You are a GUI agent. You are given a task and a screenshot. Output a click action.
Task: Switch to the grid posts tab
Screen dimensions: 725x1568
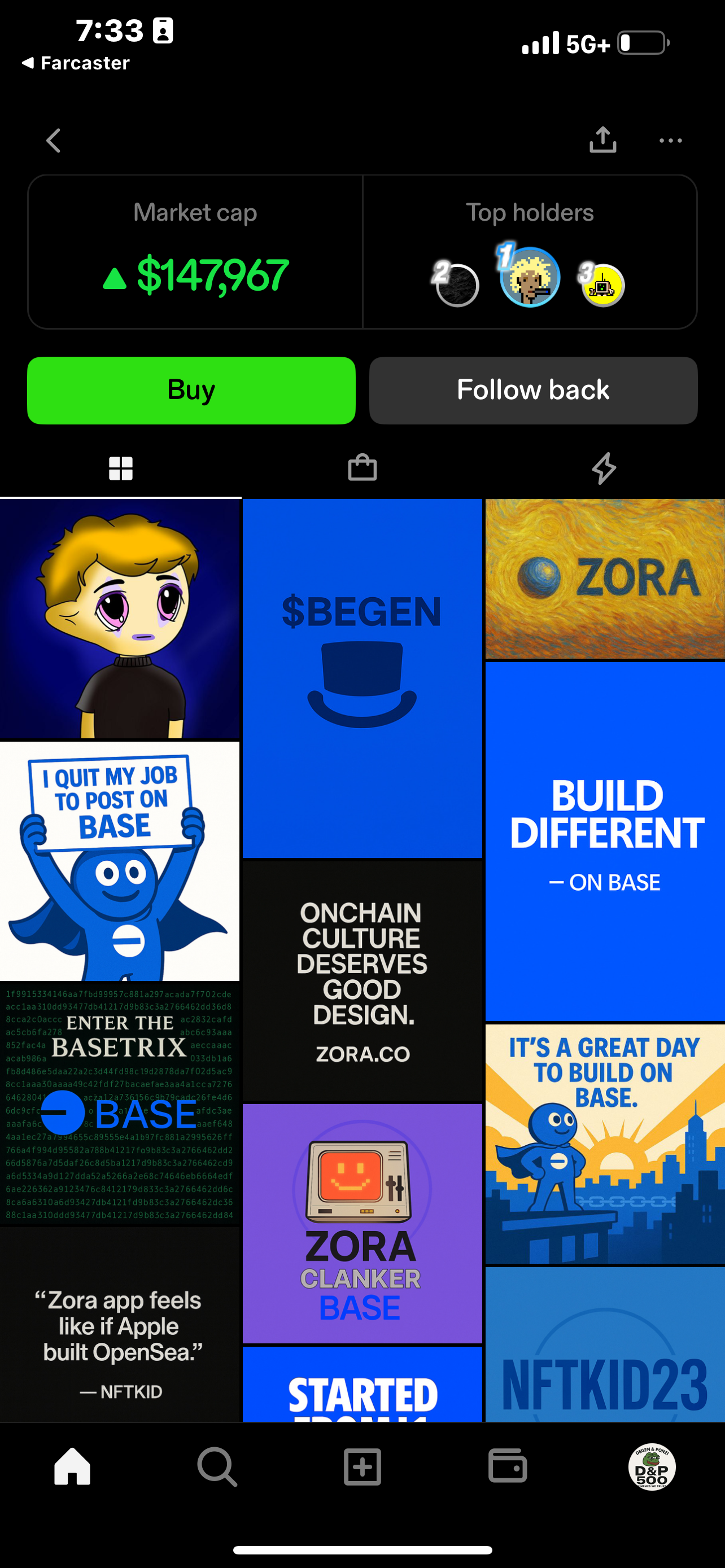pos(120,468)
